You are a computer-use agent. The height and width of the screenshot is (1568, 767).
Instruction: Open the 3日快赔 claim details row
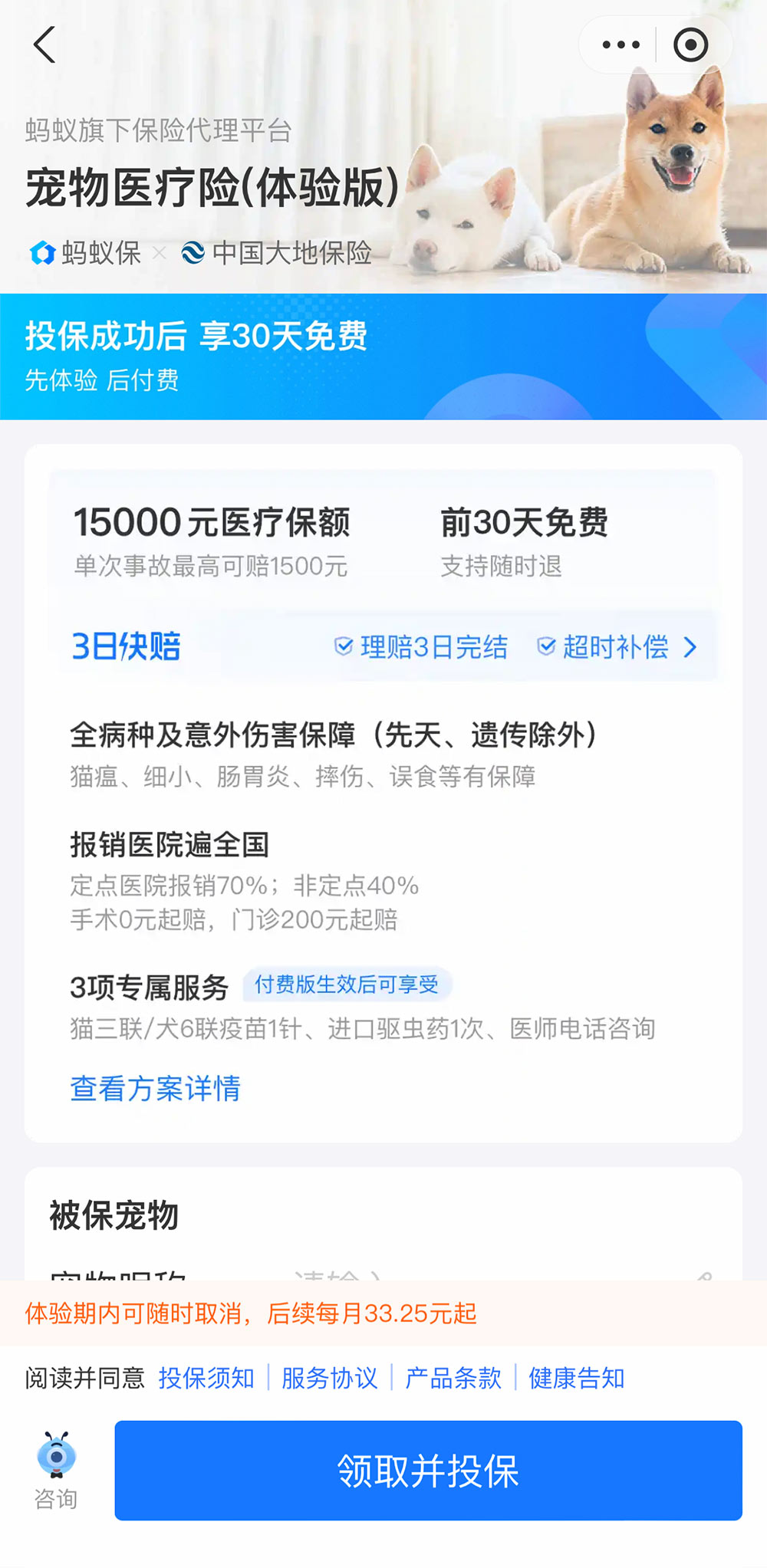[387, 647]
